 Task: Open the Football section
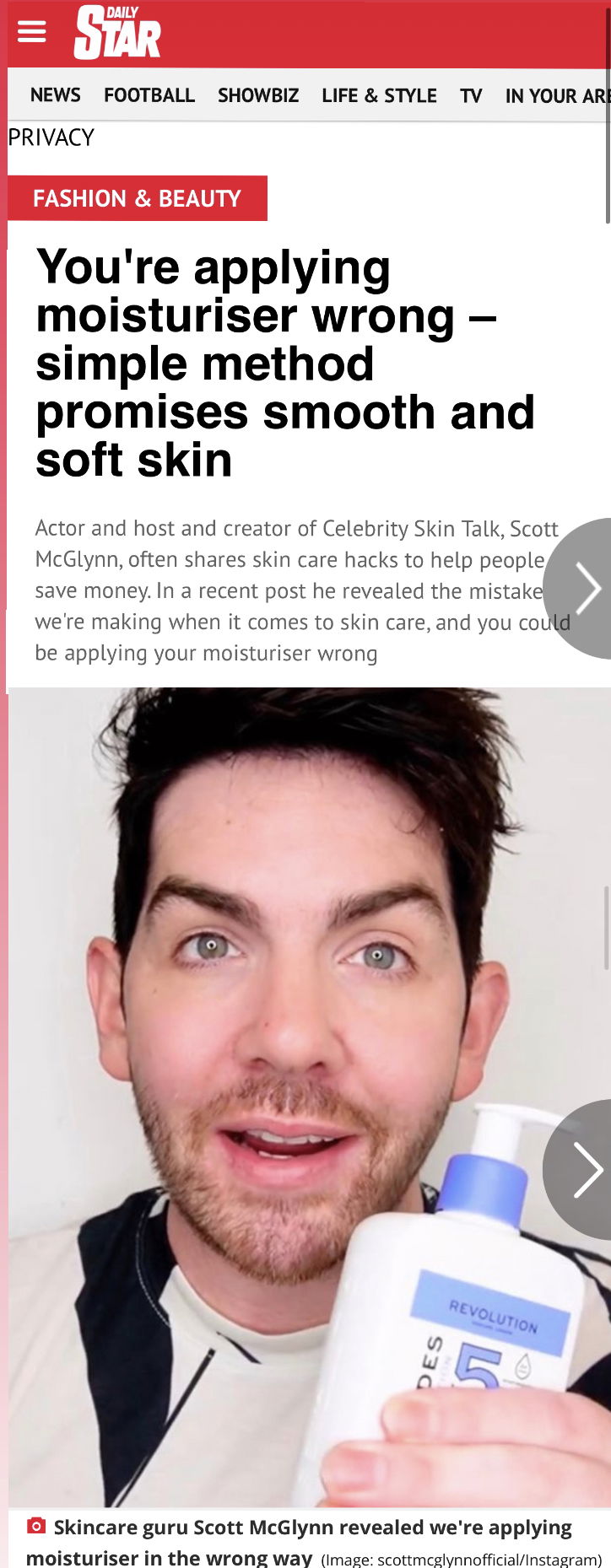click(149, 95)
